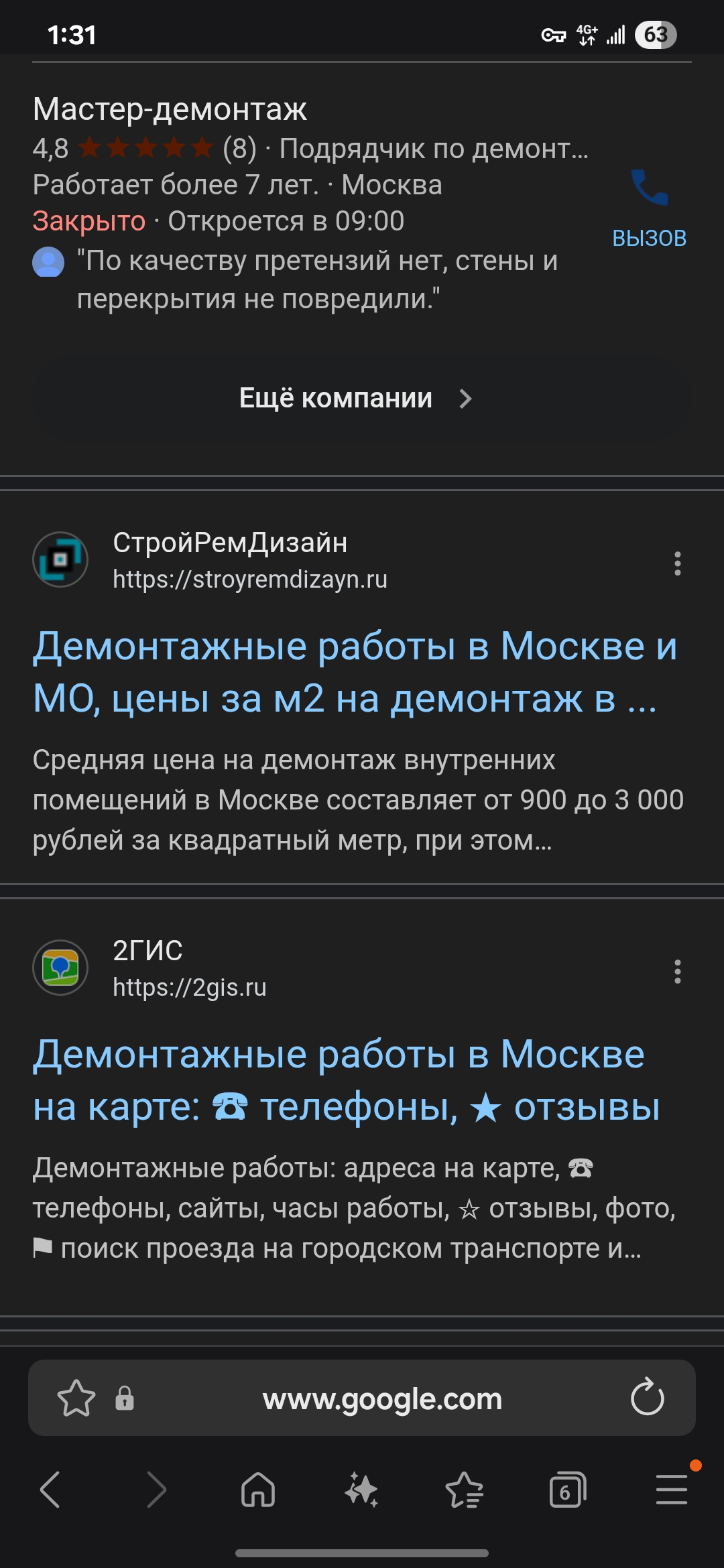Viewport: 724px width, 1568px height.
Task: Open the 2ГИС demolition works map result
Action: [x=346, y=1080]
